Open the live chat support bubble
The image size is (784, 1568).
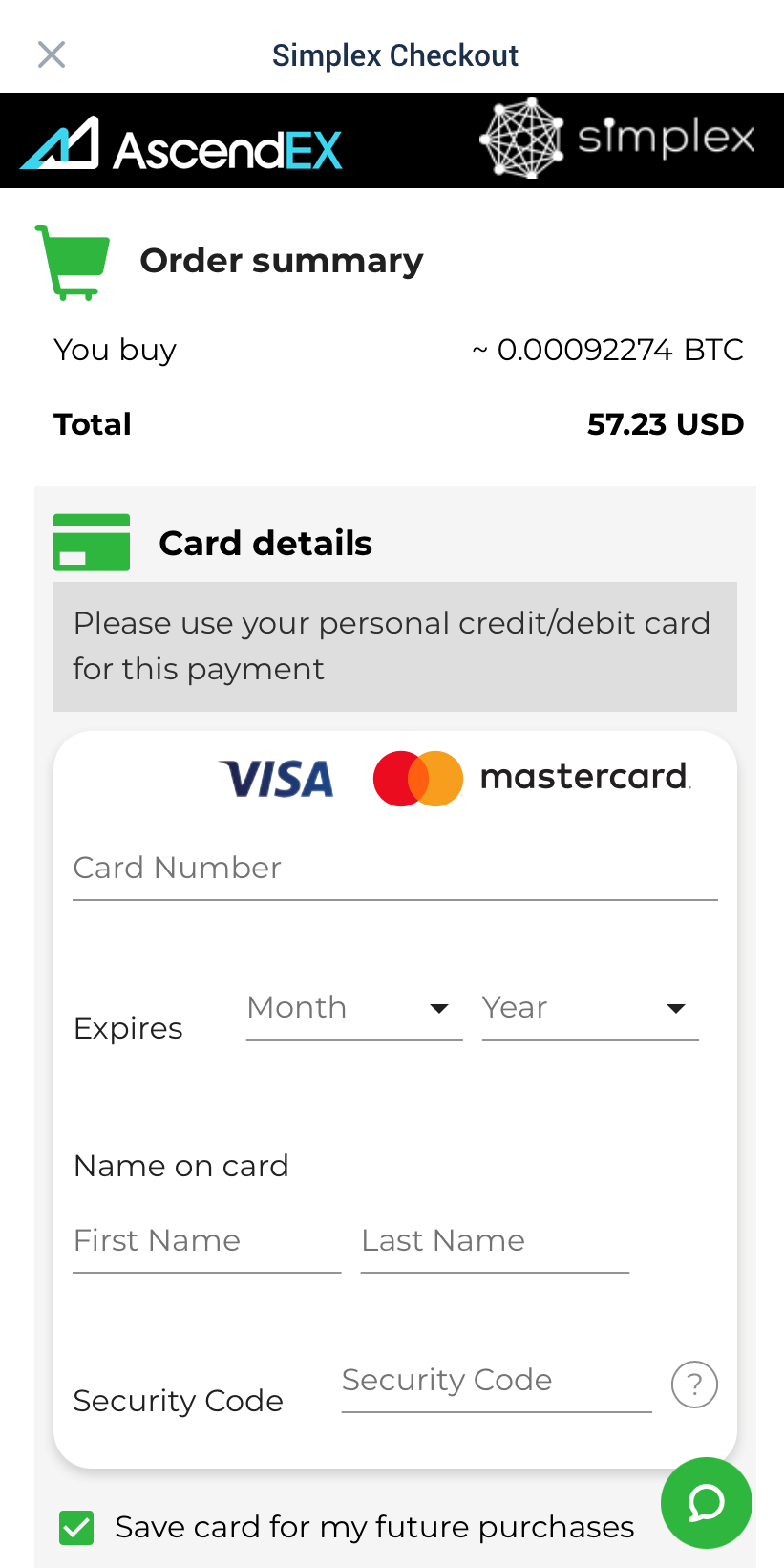click(706, 1502)
